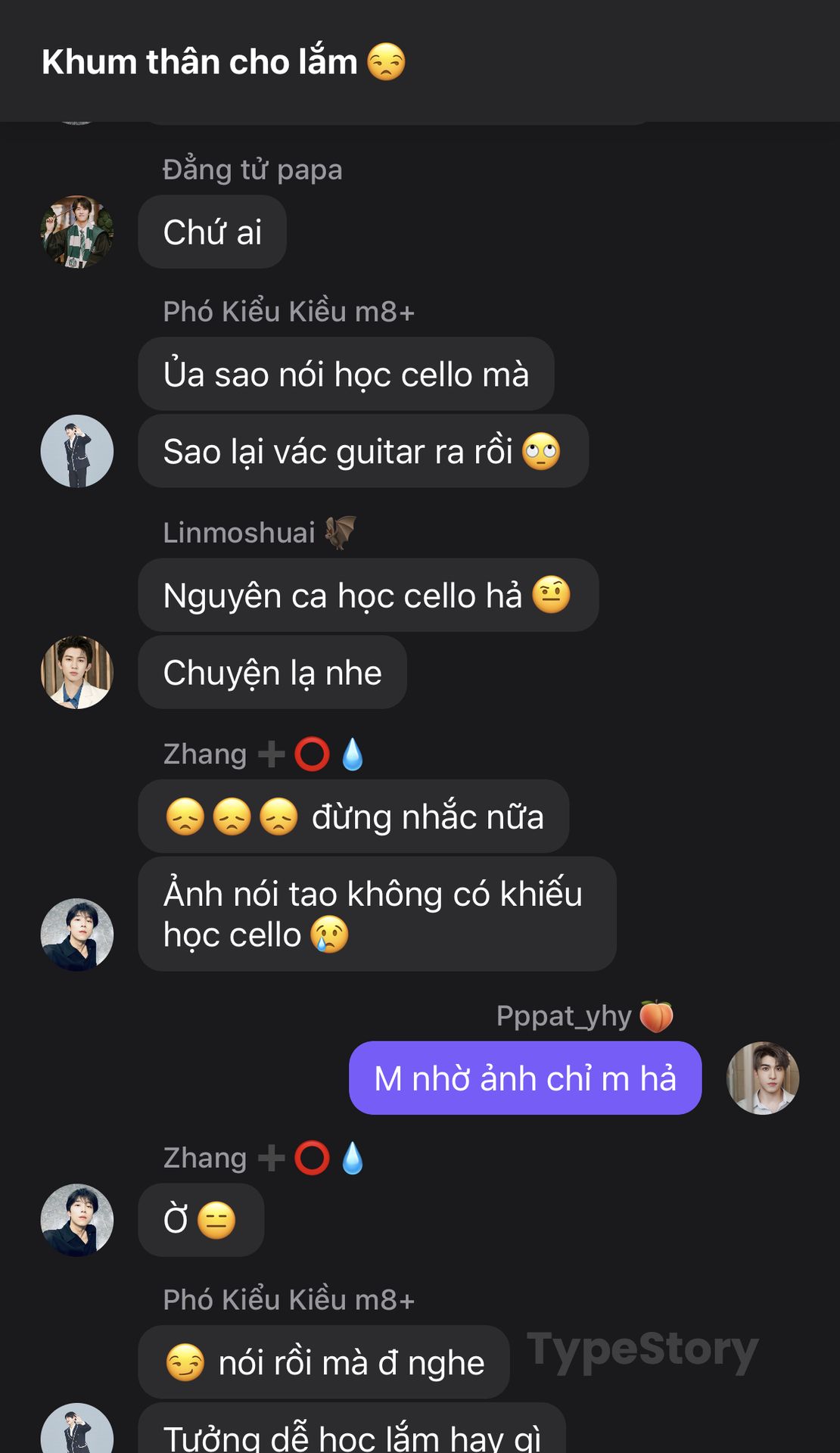Open Đẳng tử papa's profile avatar

[x=77, y=232]
